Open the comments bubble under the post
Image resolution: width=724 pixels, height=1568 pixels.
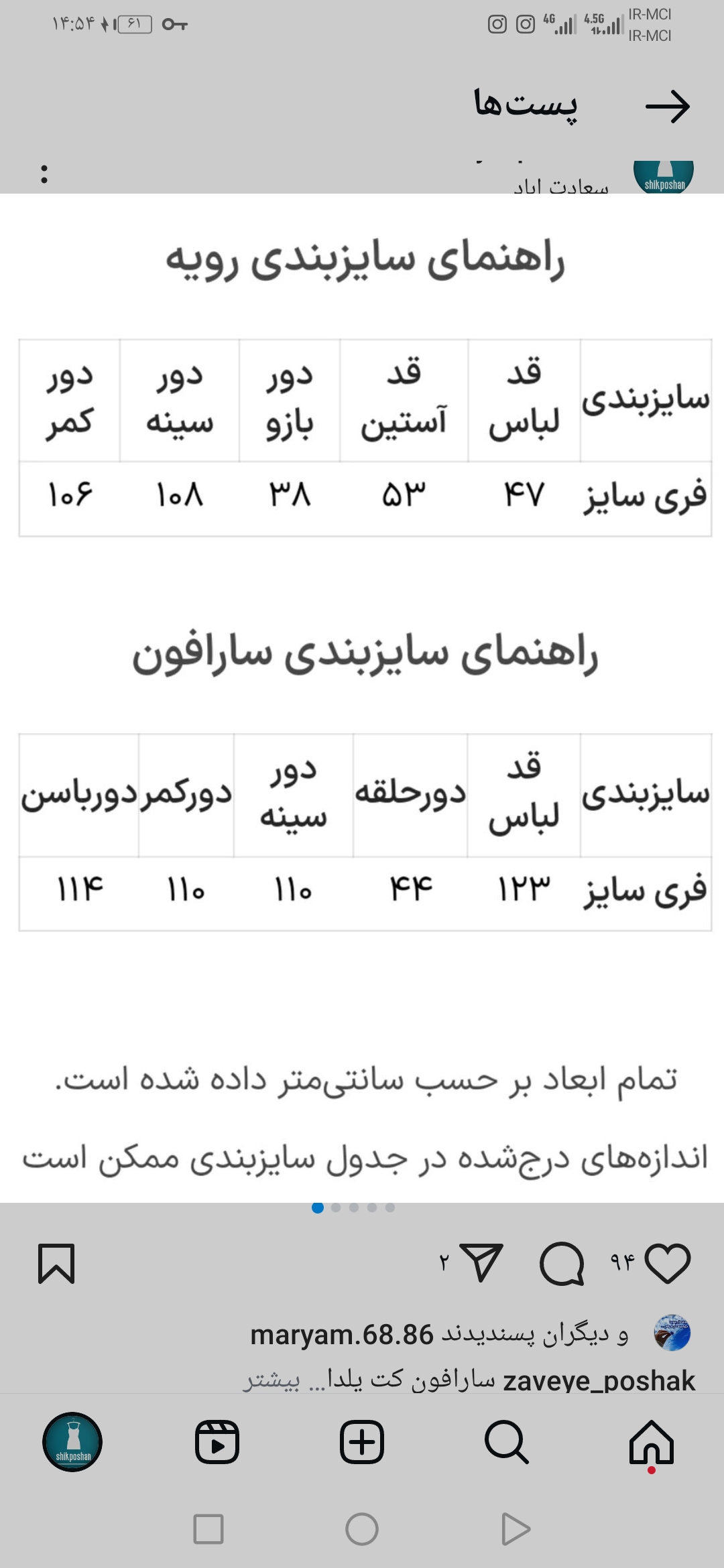tap(562, 1264)
